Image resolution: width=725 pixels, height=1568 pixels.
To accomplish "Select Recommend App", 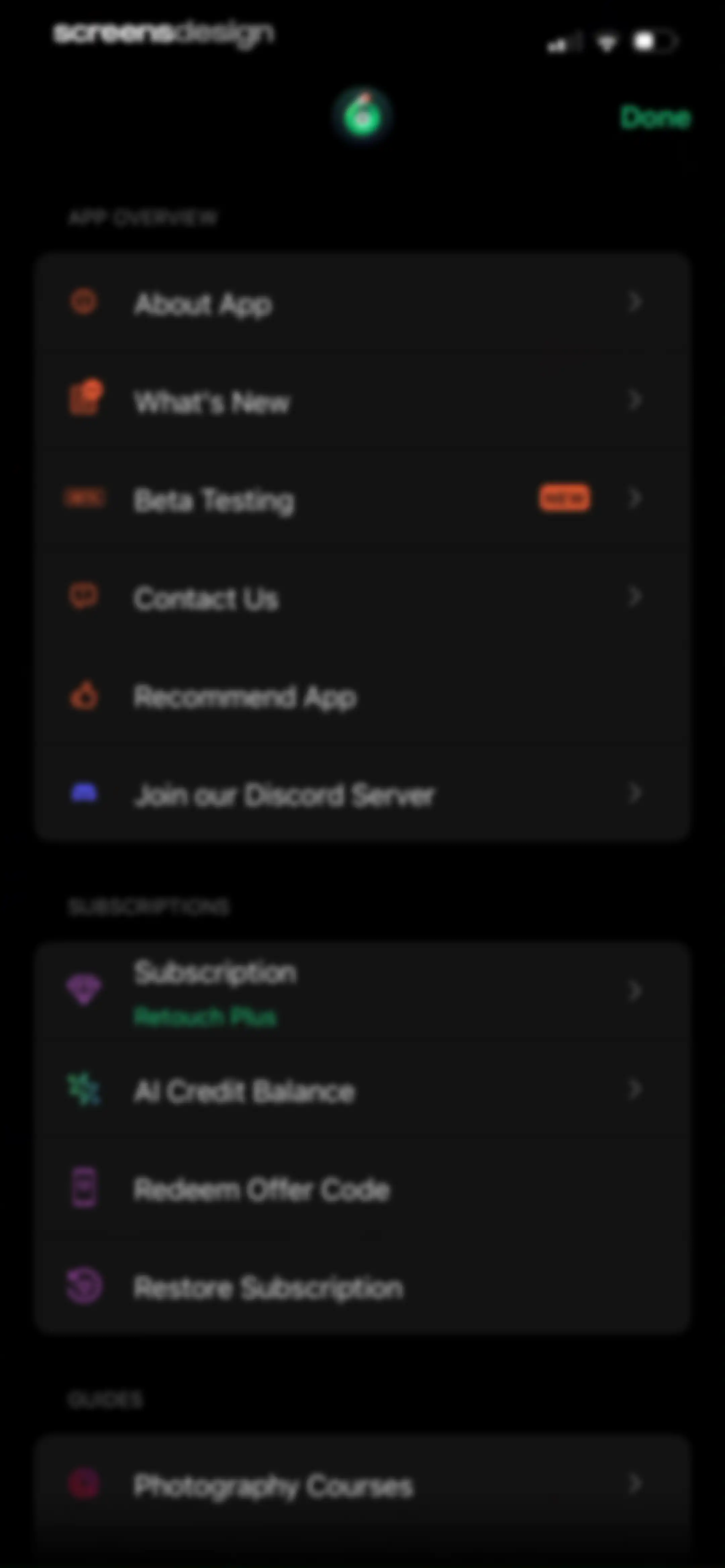I will (x=362, y=696).
